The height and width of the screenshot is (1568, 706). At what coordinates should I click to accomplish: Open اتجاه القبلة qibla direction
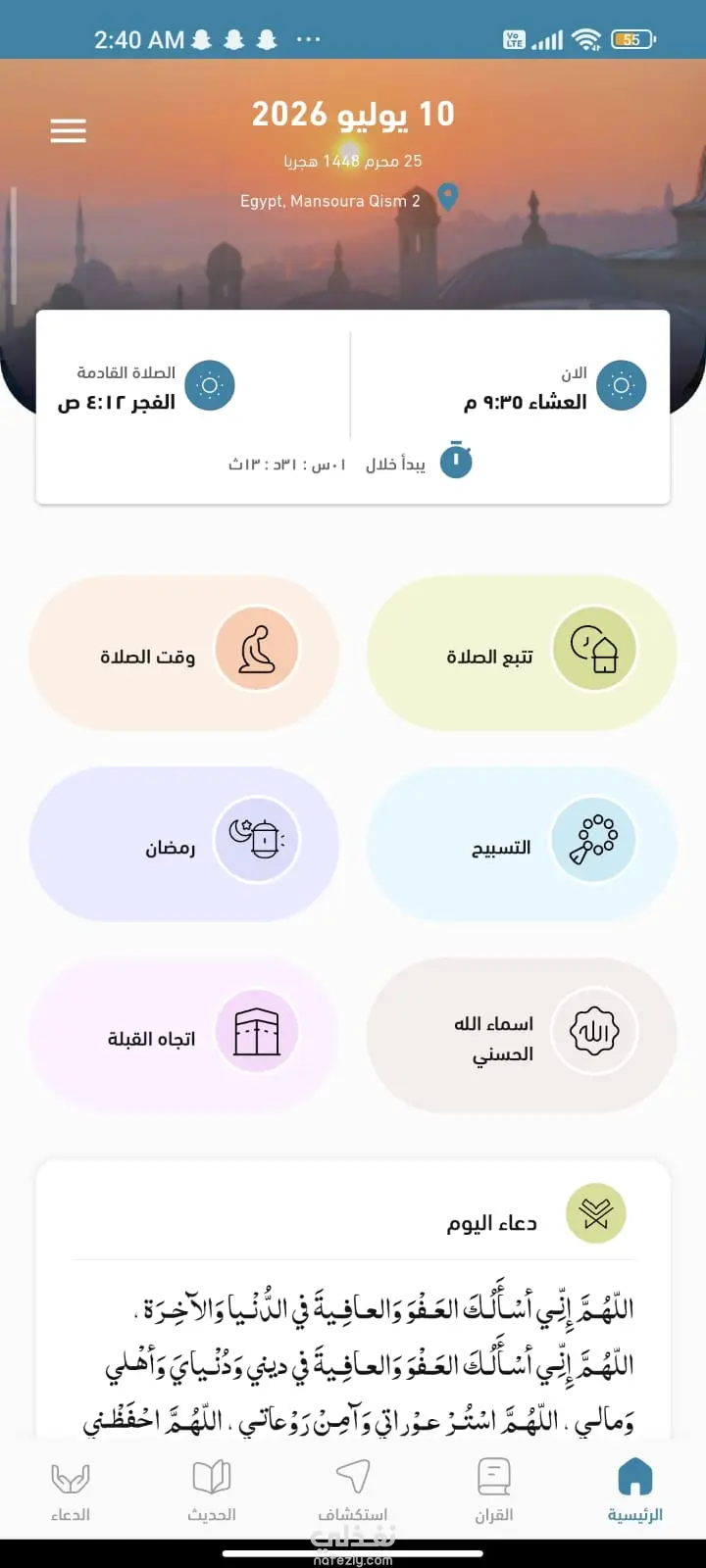[184, 1035]
